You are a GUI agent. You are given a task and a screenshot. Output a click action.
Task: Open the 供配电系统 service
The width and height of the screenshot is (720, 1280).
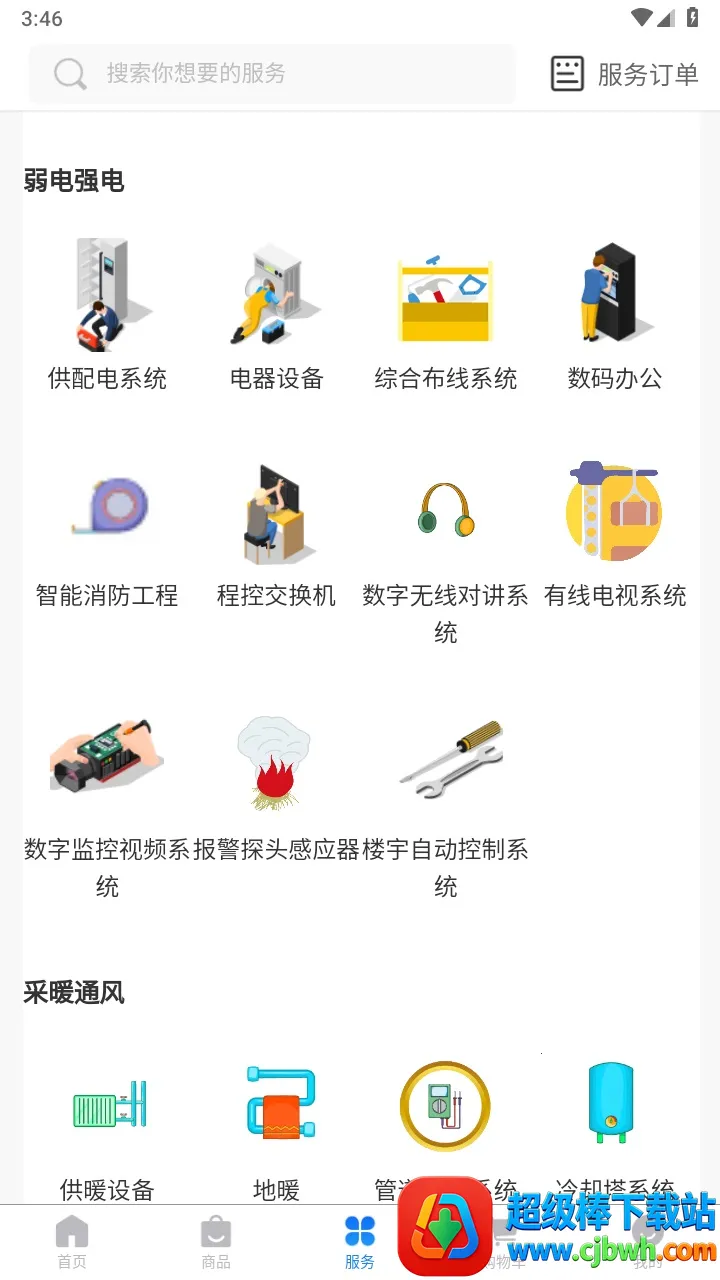[107, 312]
